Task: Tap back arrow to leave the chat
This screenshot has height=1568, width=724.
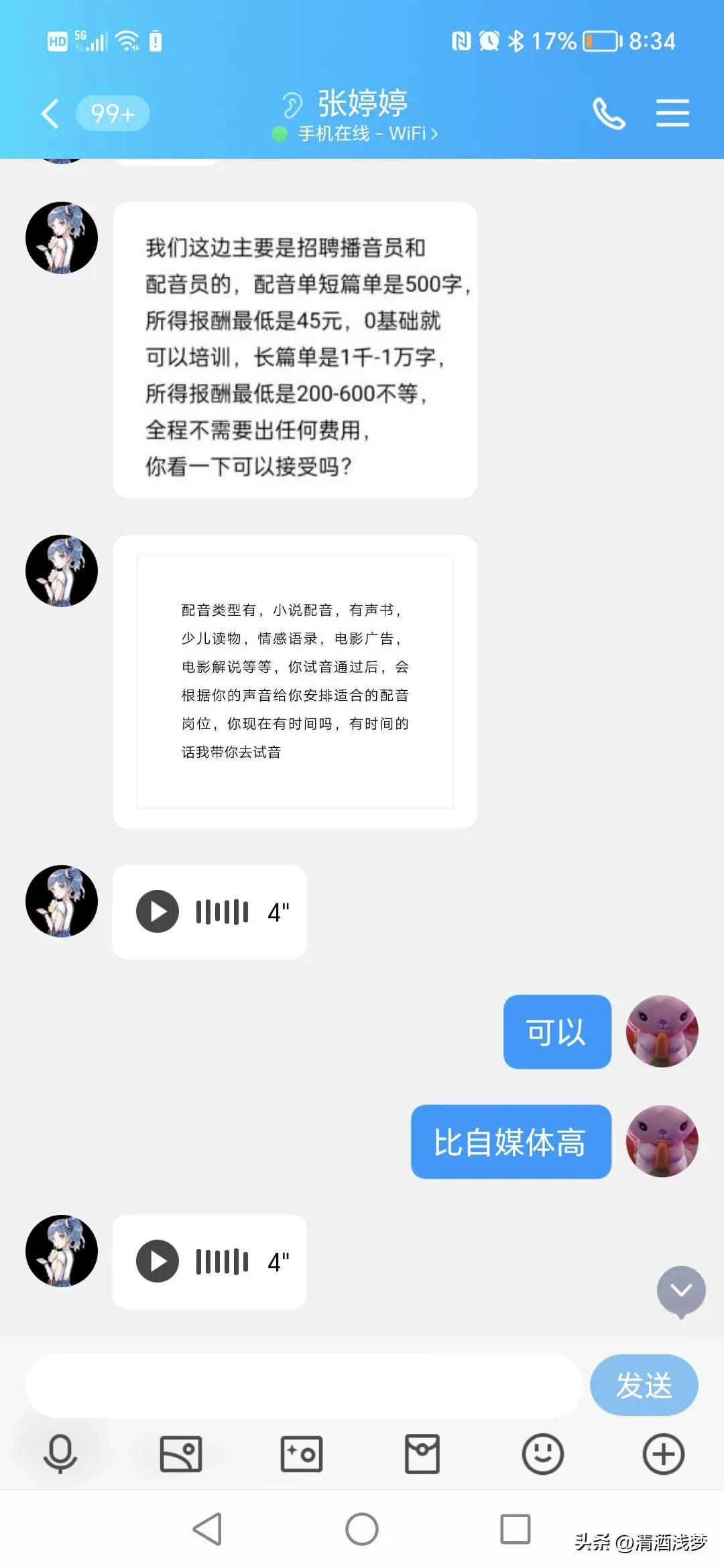Action: (50, 113)
